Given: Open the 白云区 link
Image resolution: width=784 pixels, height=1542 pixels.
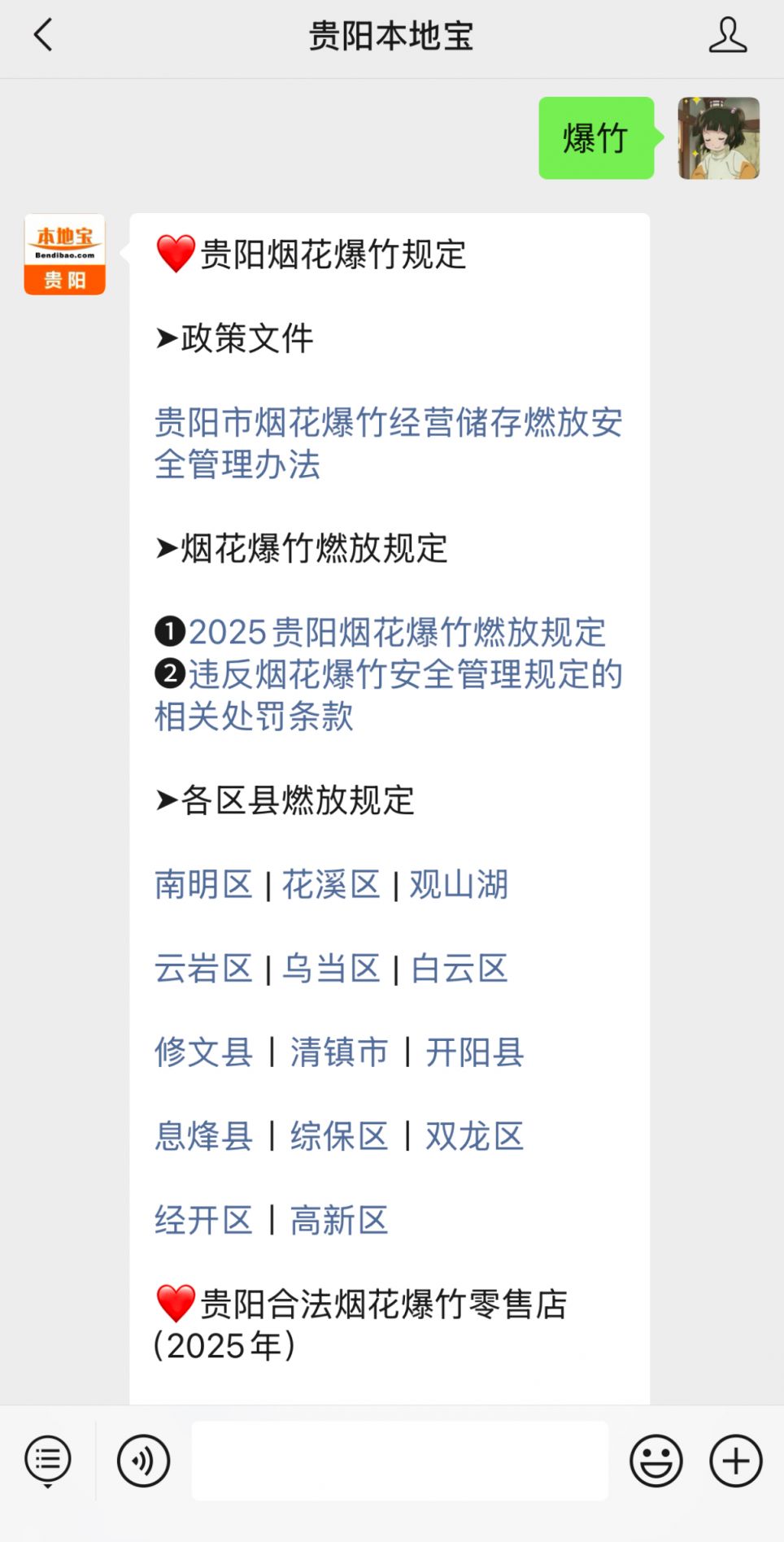Looking at the screenshot, I should point(459,969).
